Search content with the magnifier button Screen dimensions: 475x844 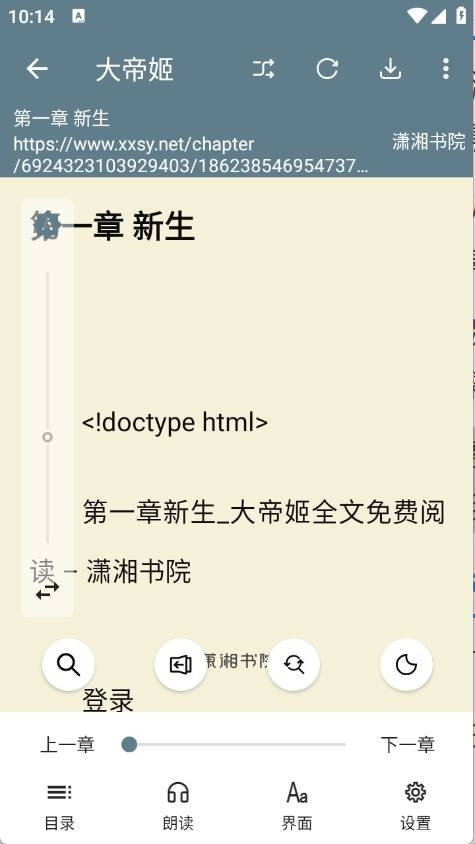click(68, 665)
